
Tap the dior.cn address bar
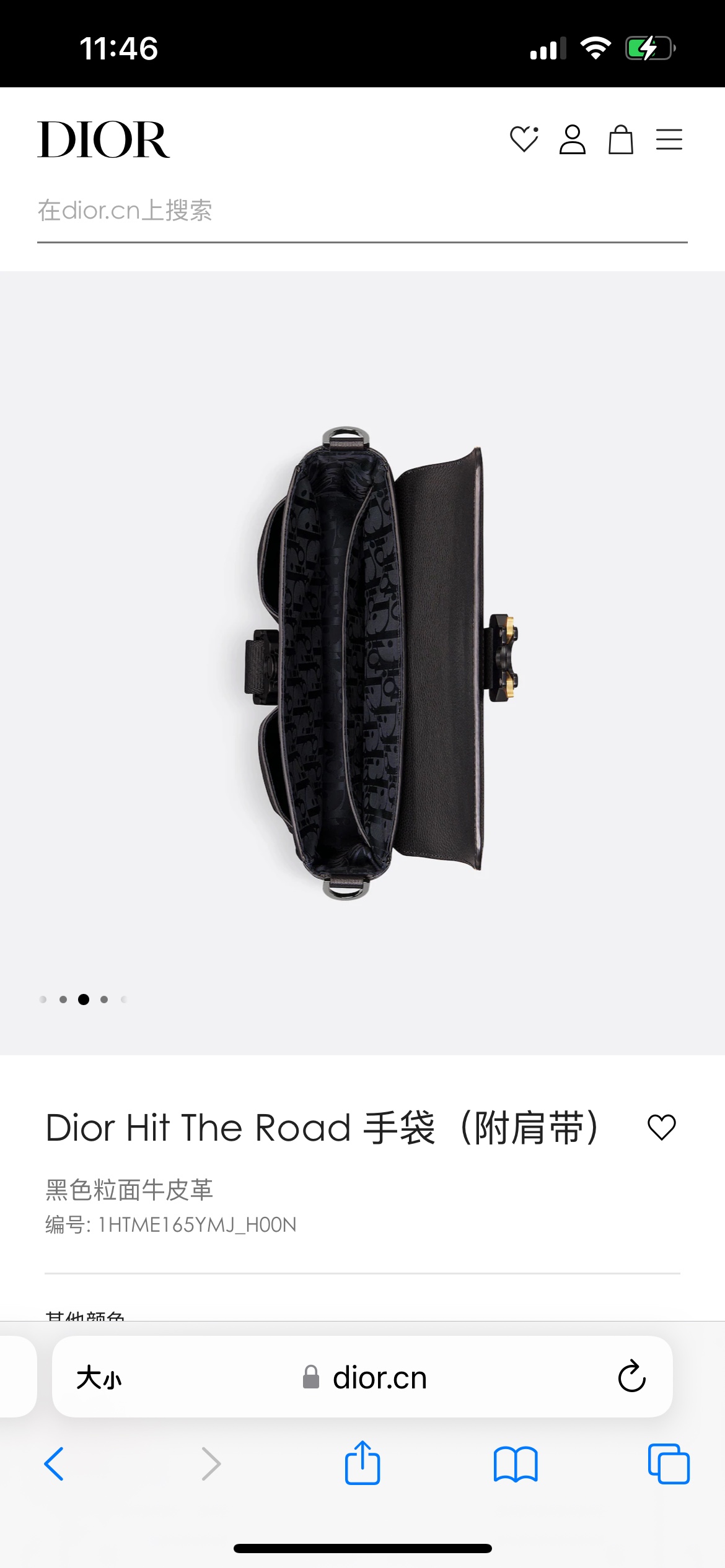[366, 1378]
